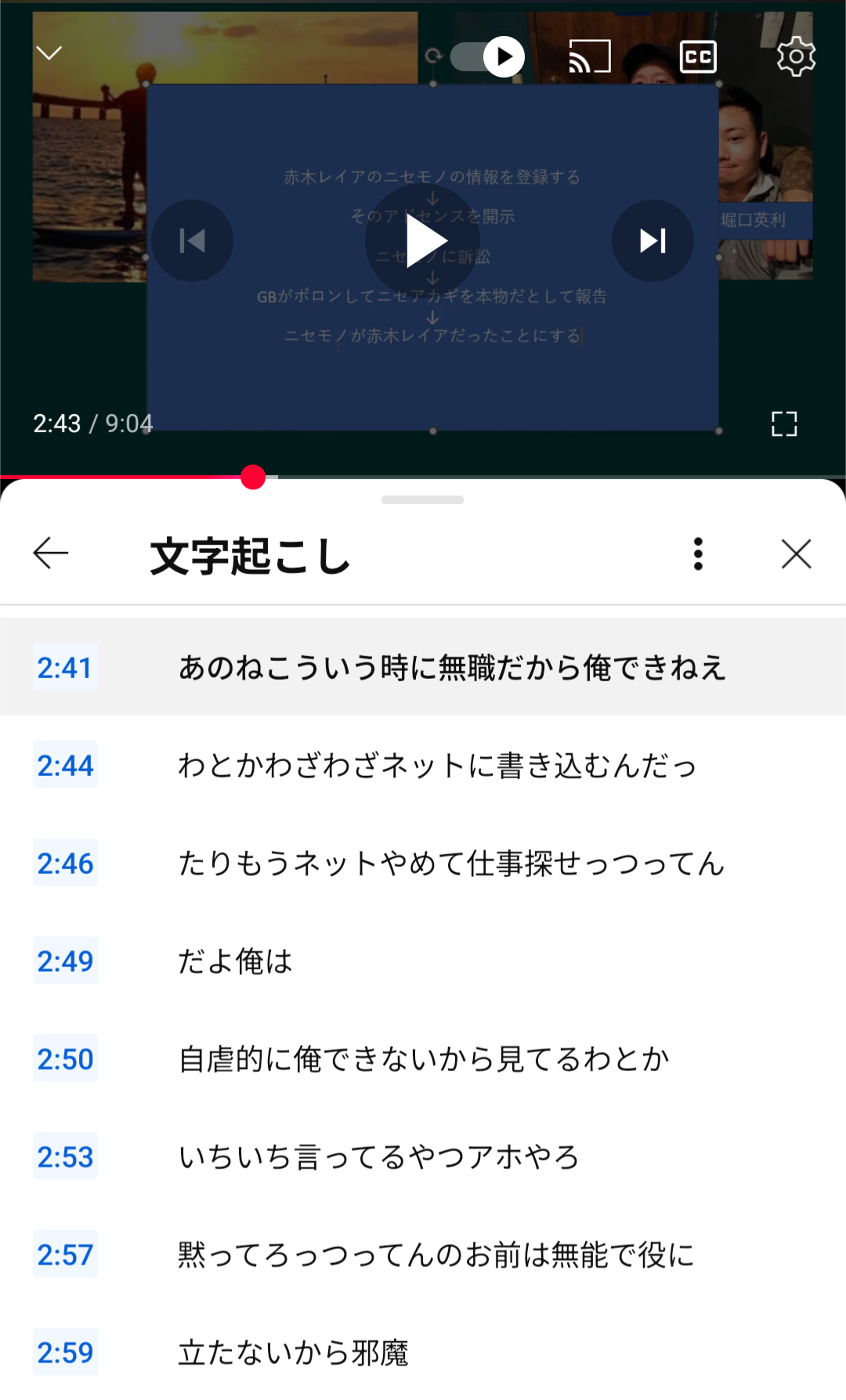
Task: Close the 文字起こし transcript panel
Action: pyautogui.click(x=796, y=554)
